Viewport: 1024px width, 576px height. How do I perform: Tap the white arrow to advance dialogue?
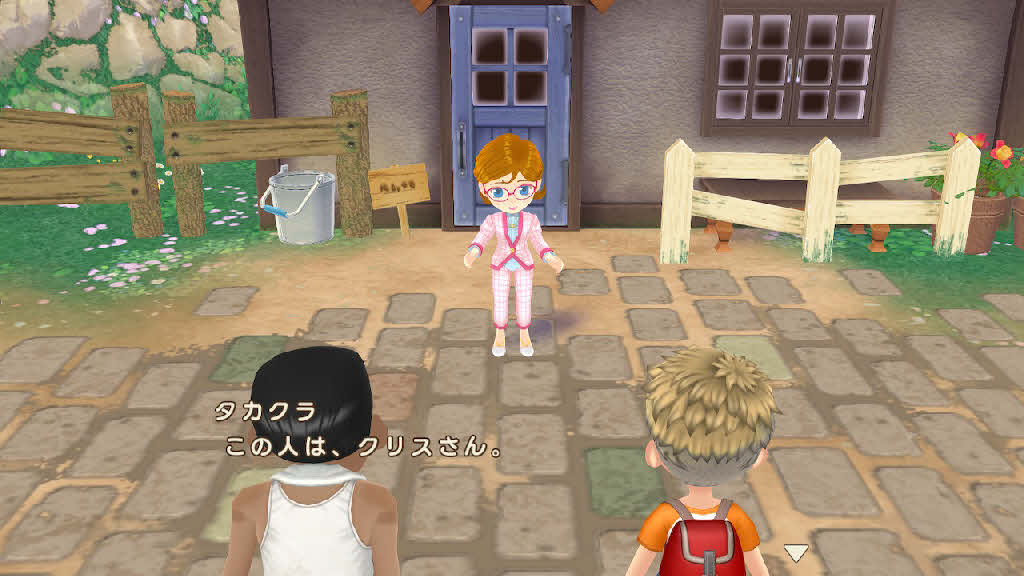[x=796, y=552]
